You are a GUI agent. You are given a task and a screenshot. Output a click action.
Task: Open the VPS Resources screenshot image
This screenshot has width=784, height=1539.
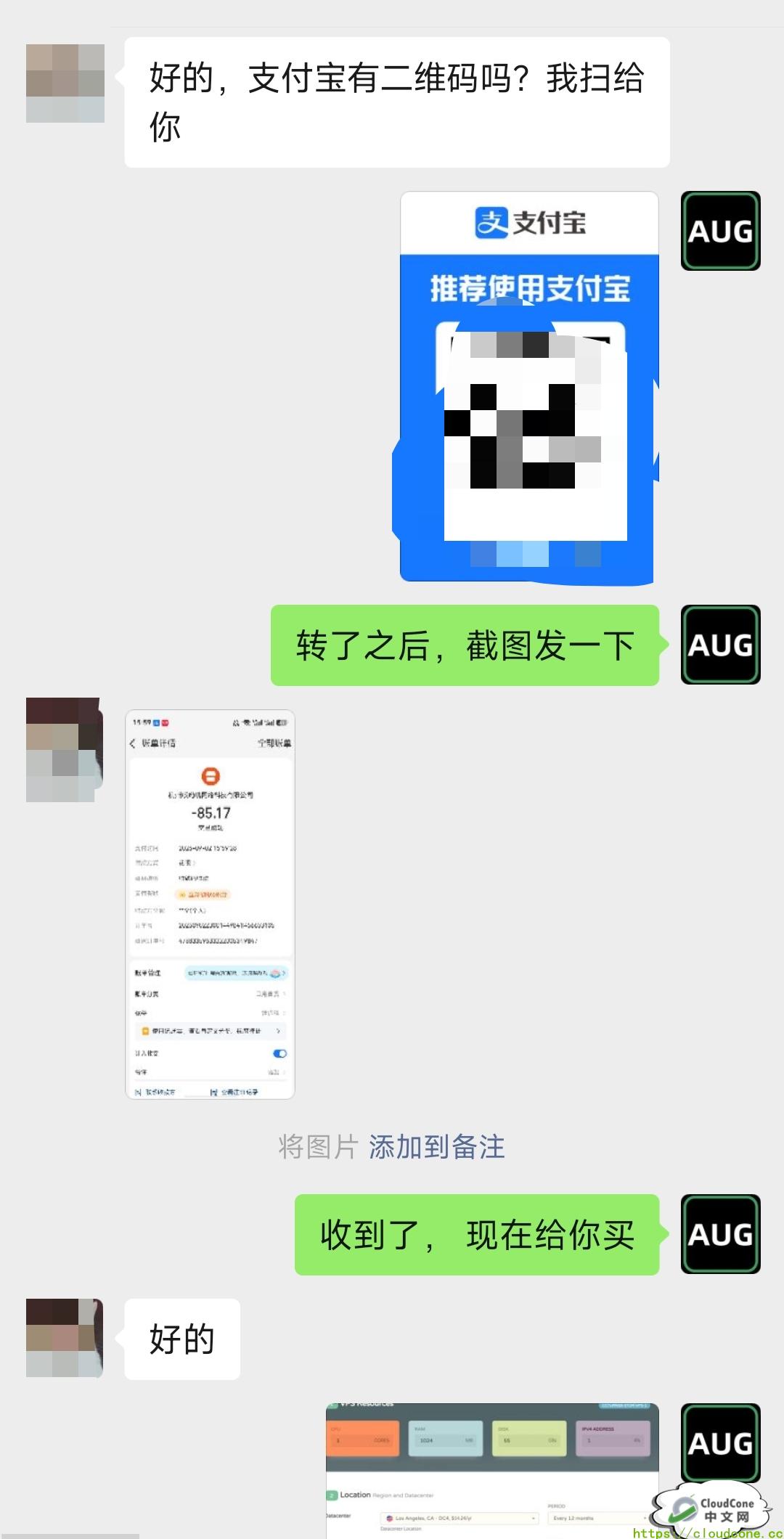pos(492,1471)
